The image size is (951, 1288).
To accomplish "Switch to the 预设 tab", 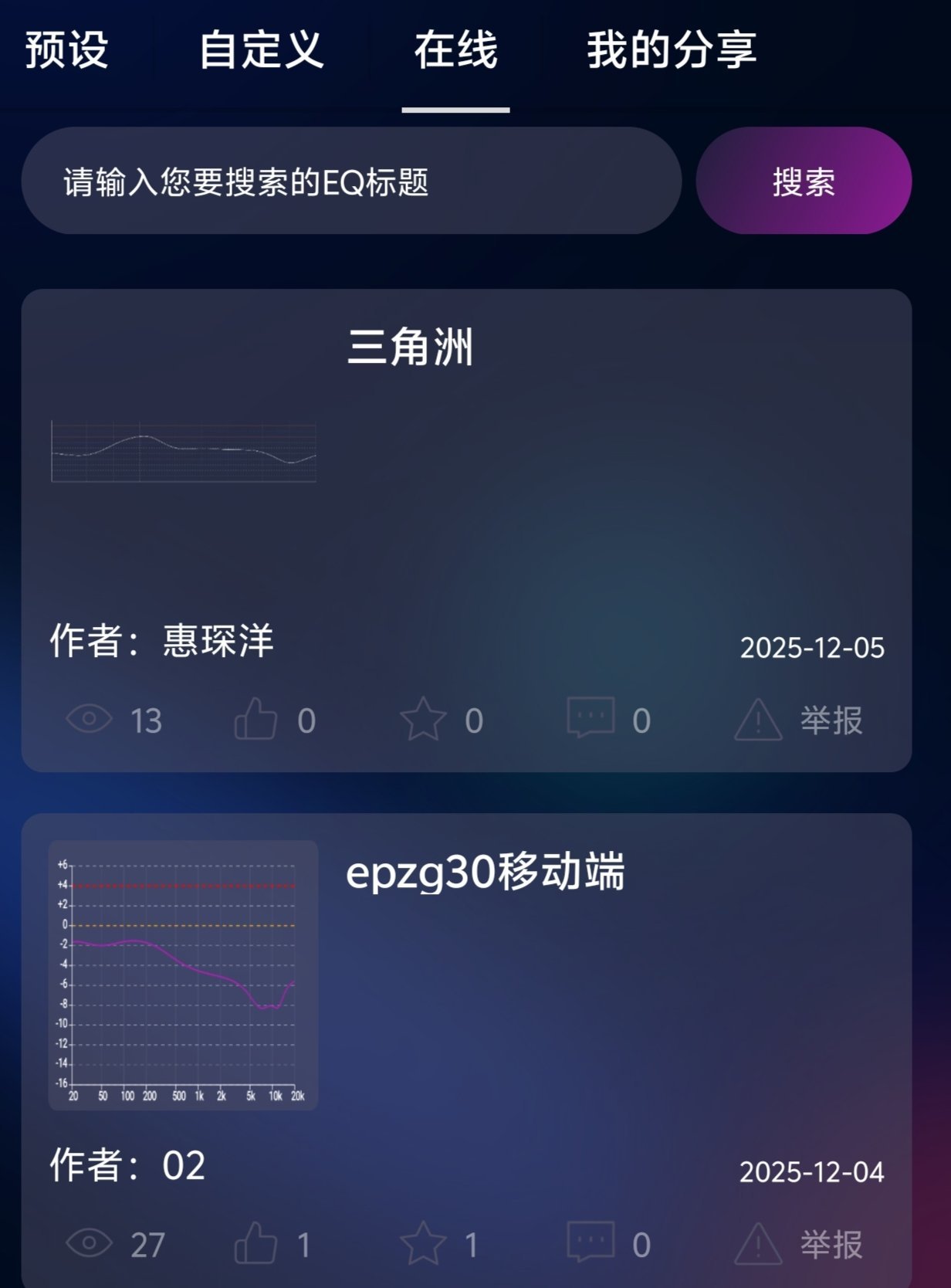I will point(67,51).
